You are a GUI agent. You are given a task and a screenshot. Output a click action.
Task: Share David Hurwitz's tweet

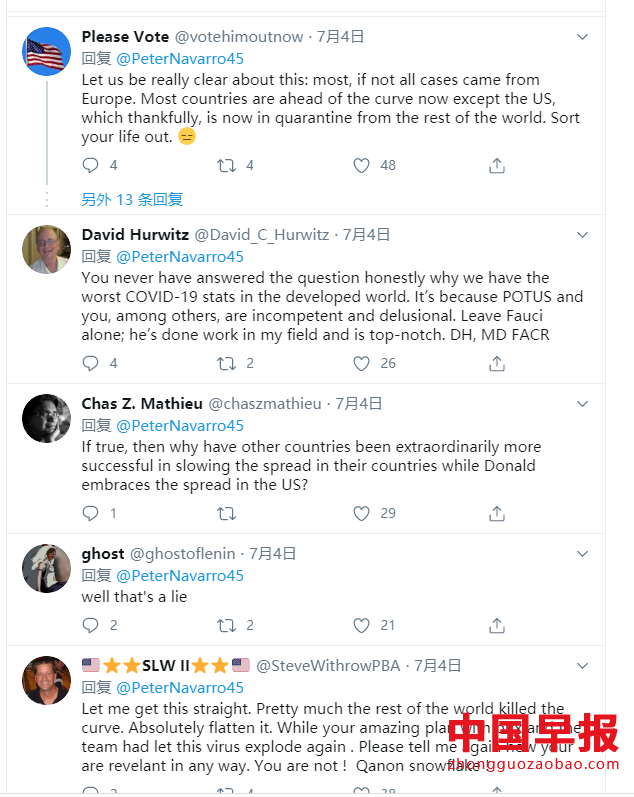tap(497, 364)
